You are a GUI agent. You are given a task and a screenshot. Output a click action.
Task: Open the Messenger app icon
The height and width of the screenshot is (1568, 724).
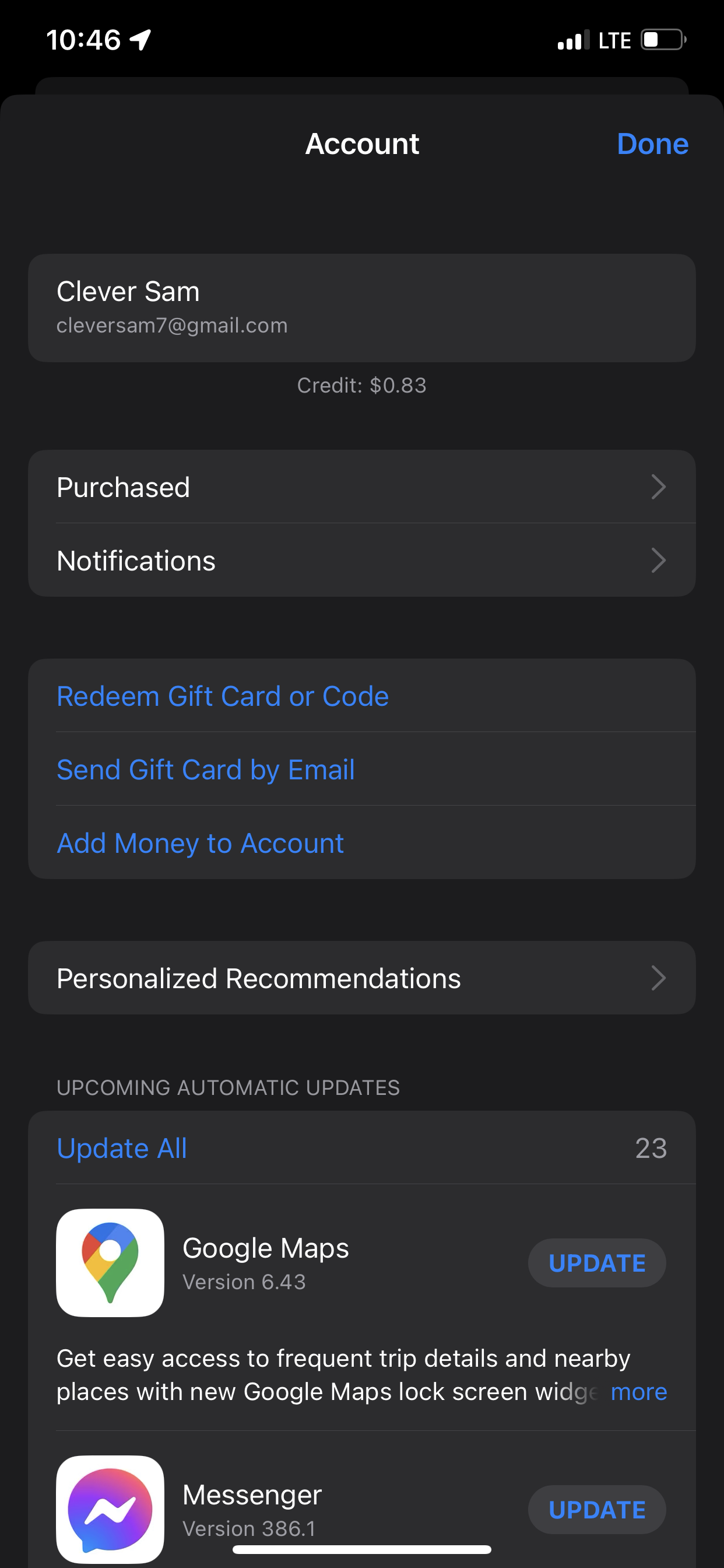110,1508
